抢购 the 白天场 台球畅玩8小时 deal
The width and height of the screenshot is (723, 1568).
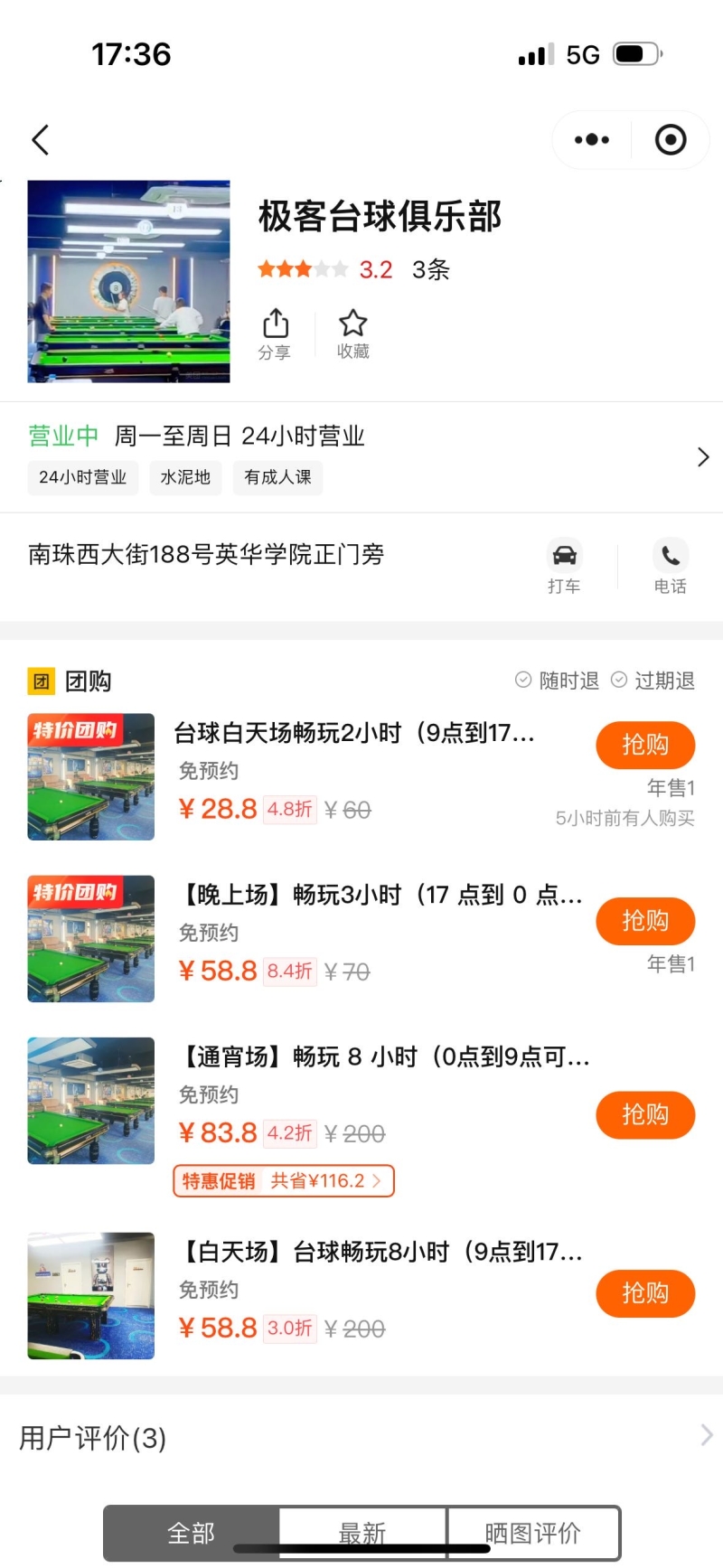tap(645, 1293)
